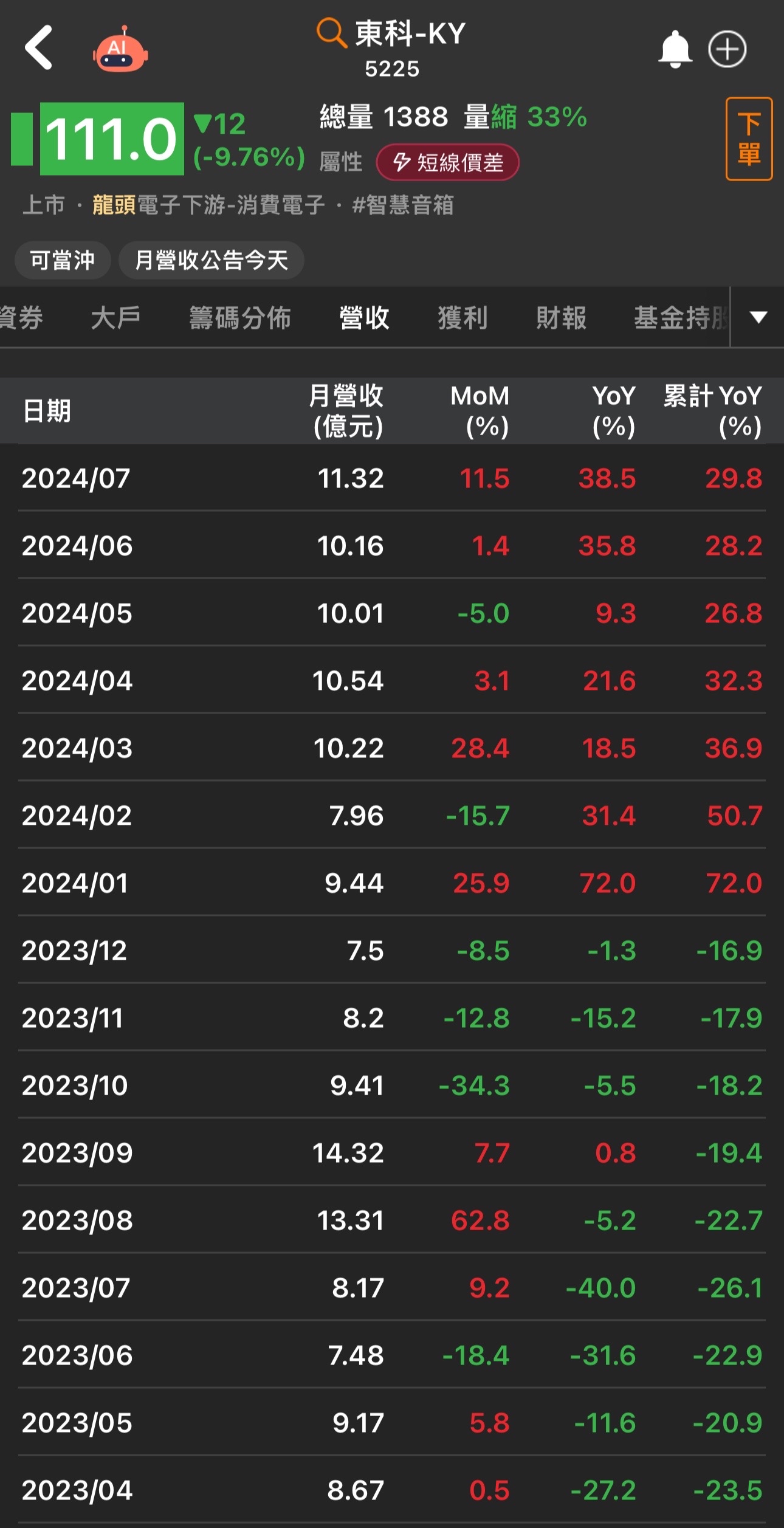784x1528 pixels.
Task: Tap the 月營收公告今天 announcement tag
Action: click(x=211, y=260)
